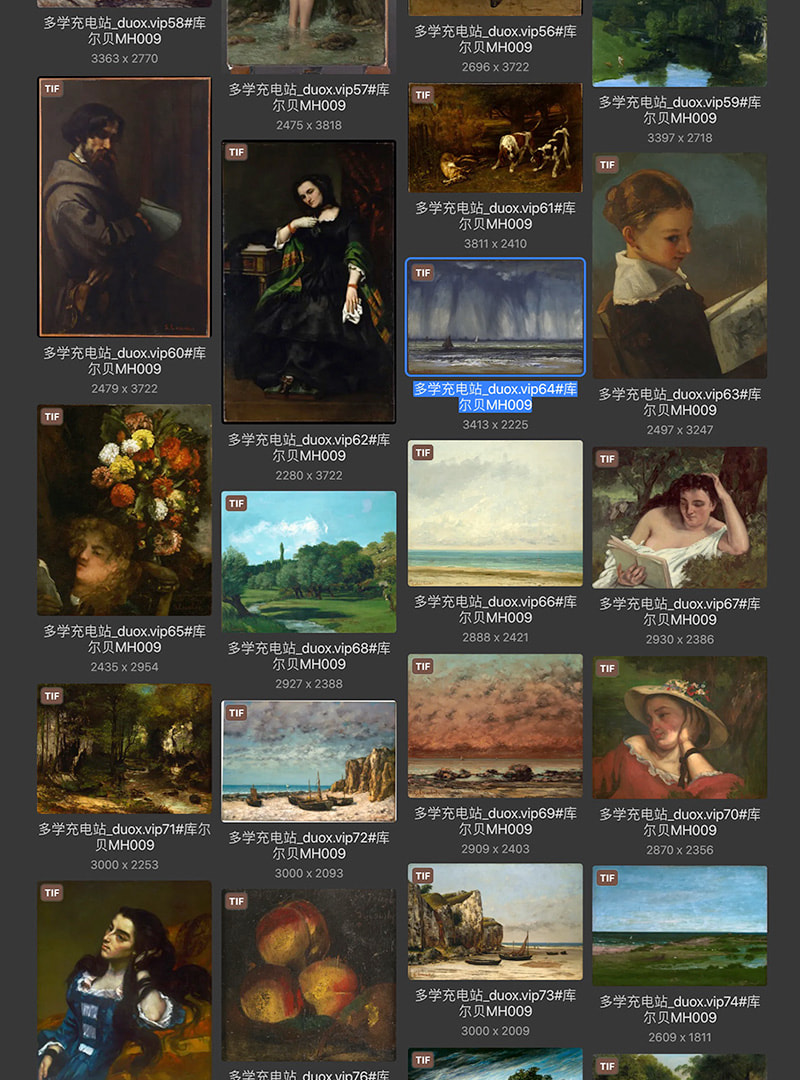The image size is (800, 1080).
Task: Open the vip71 forest stream image
Action: [x=124, y=757]
